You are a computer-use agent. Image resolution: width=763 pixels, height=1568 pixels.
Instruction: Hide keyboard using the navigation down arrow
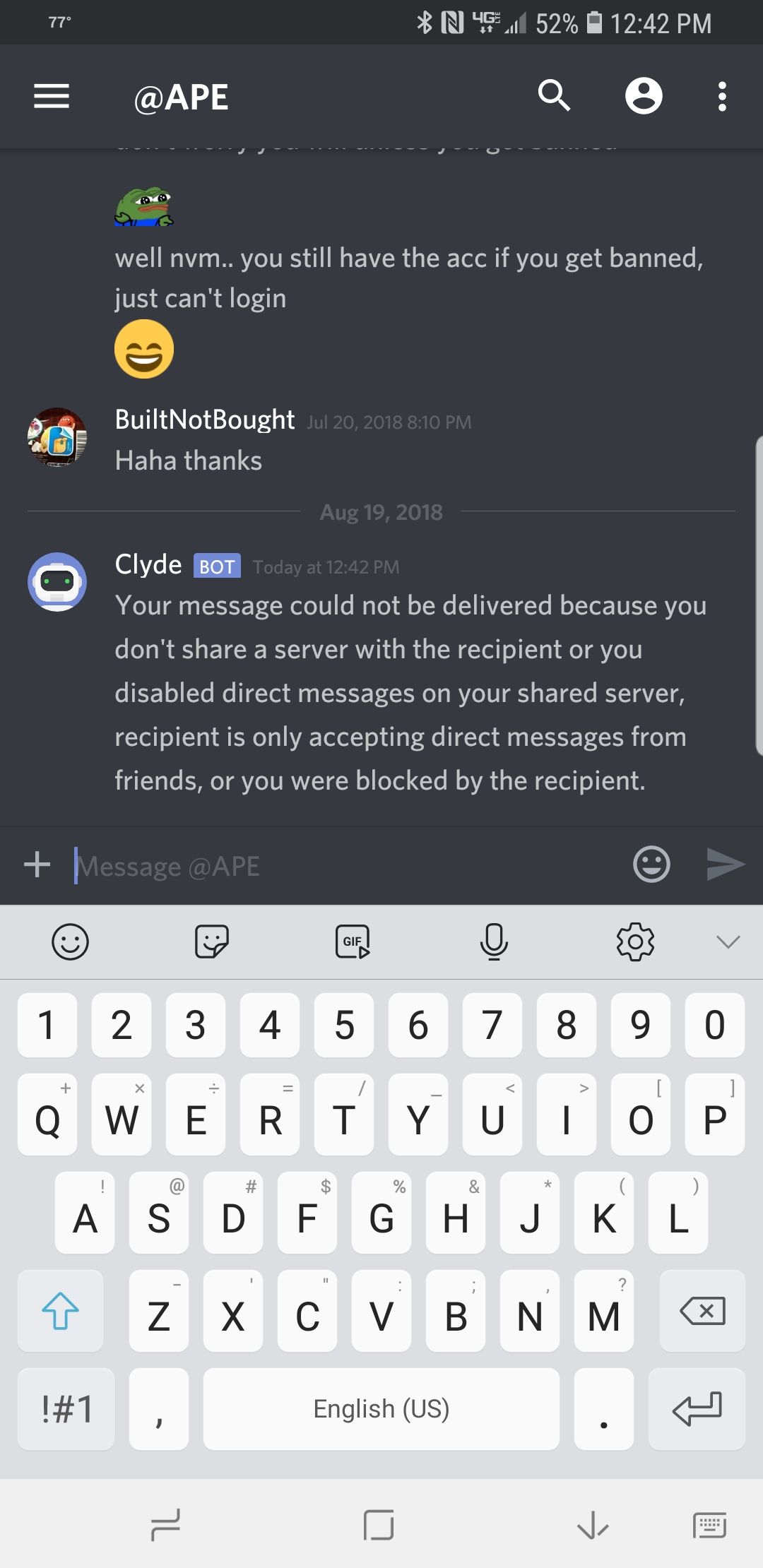click(x=593, y=1525)
